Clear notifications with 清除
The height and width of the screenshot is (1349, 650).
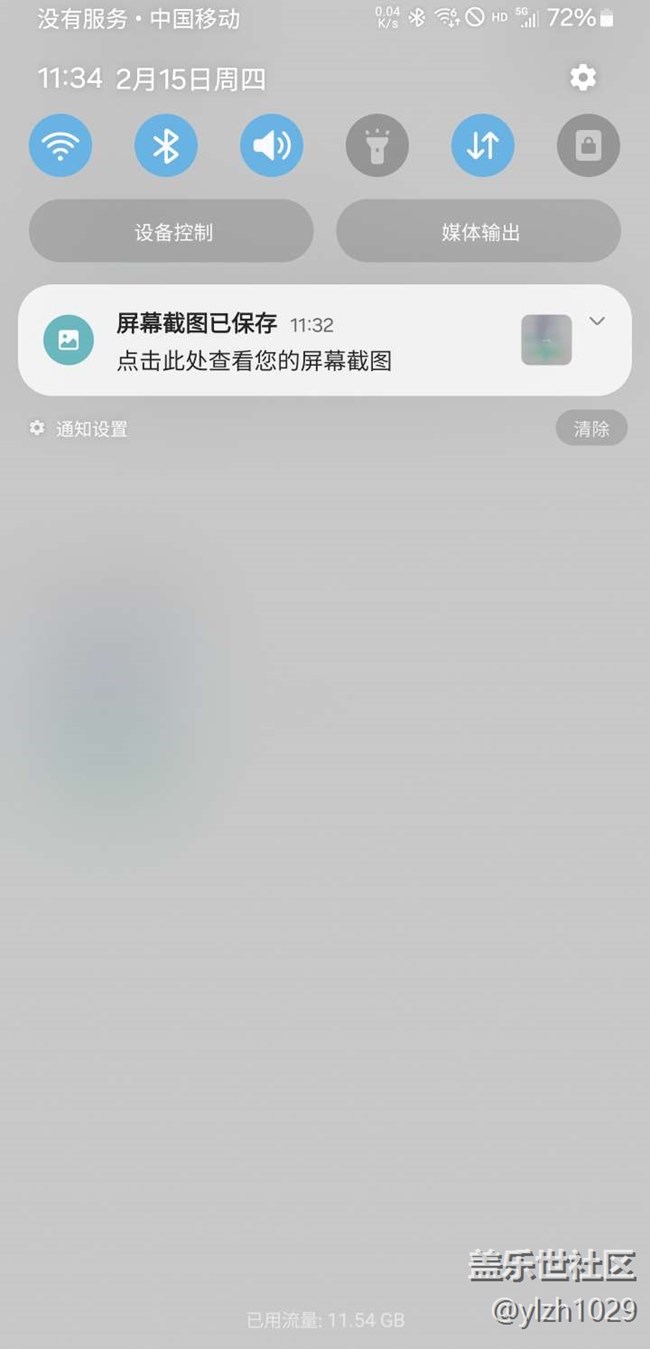click(591, 428)
